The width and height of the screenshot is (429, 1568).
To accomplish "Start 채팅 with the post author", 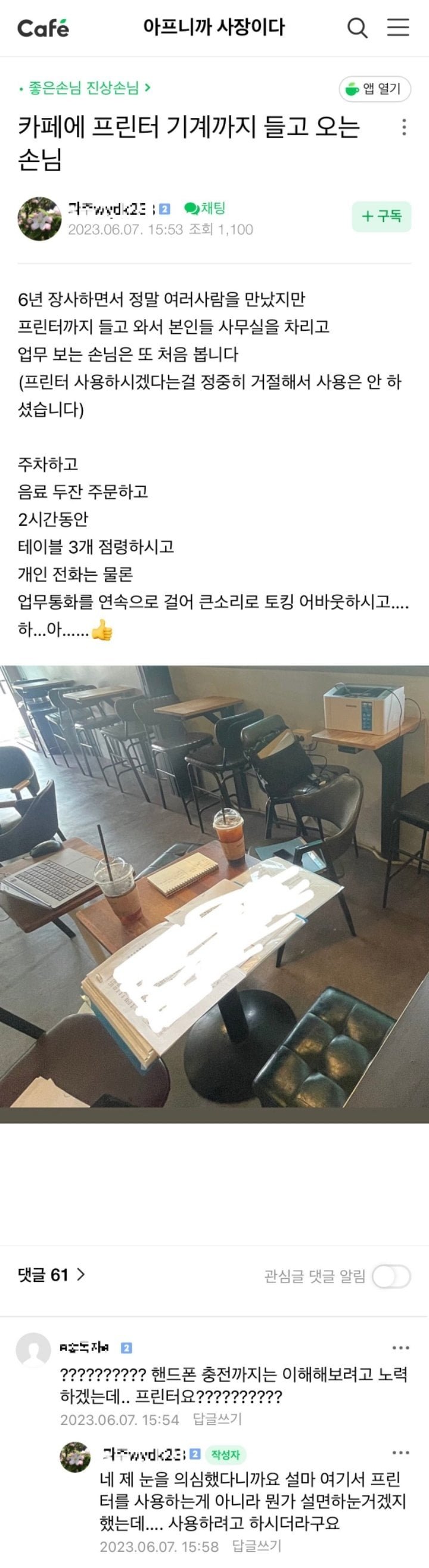I will [205, 209].
